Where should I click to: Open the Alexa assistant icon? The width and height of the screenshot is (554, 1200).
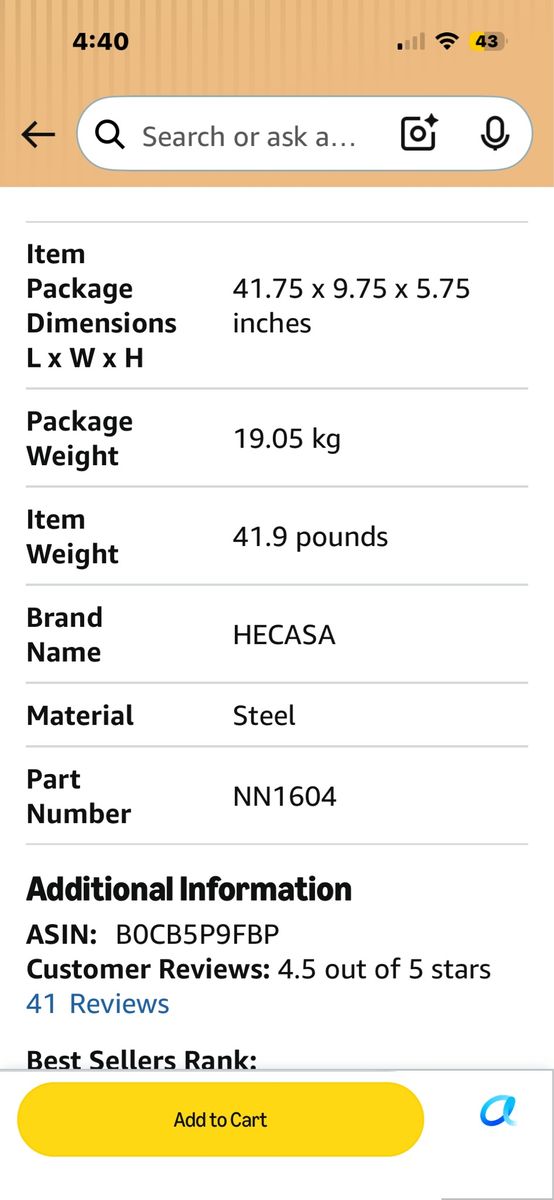[x=499, y=1111]
